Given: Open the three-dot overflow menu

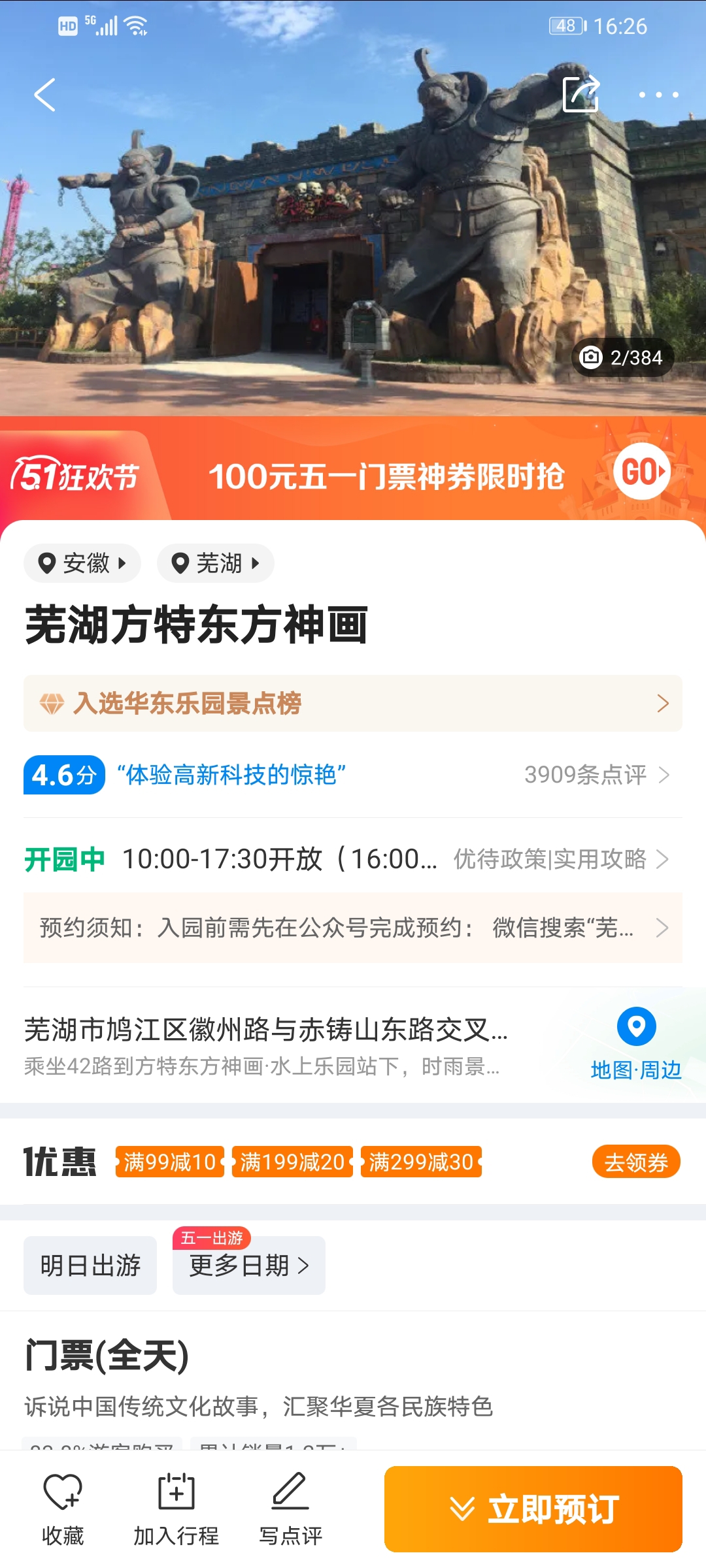Looking at the screenshot, I should (658, 95).
